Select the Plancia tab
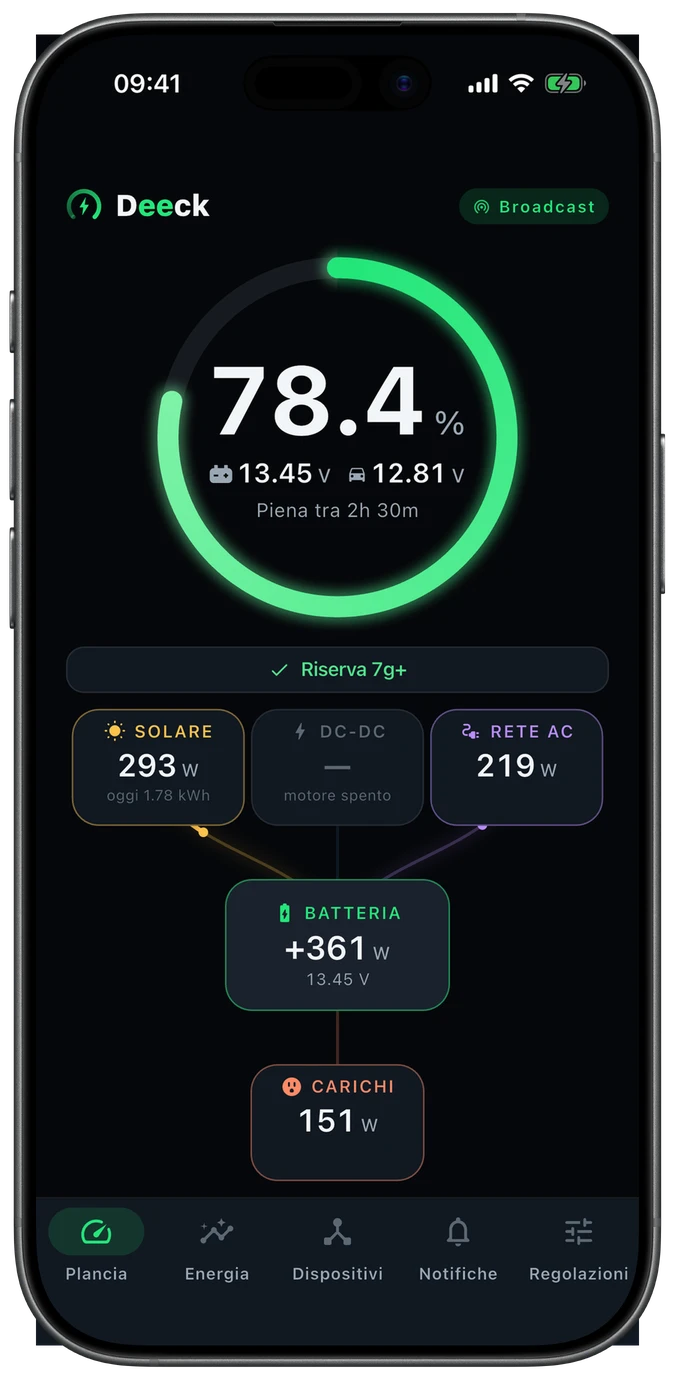This screenshot has width=675, height=1380. click(x=96, y=1246)
